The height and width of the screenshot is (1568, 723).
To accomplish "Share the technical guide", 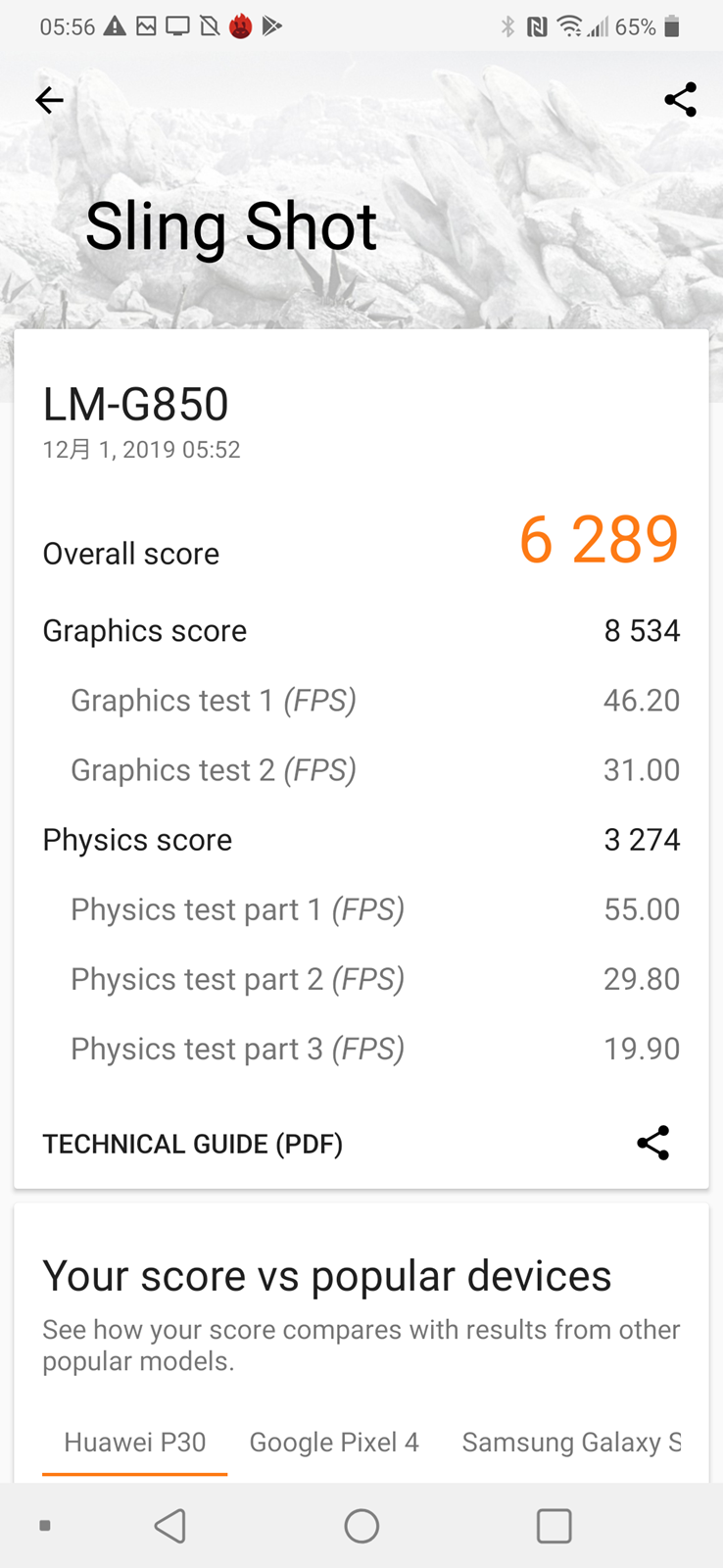I will 652,1143.
